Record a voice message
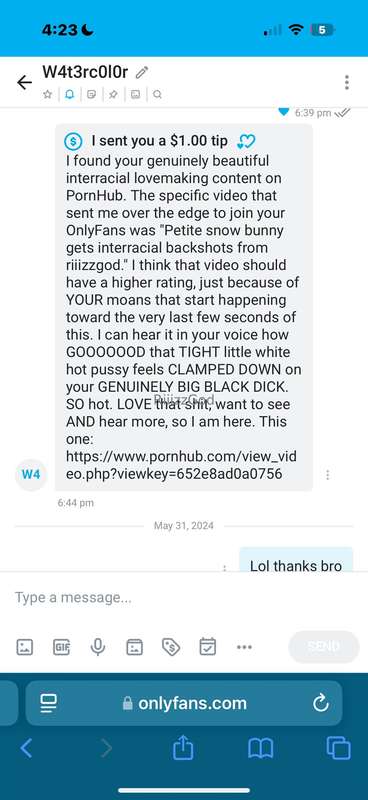Image resolution: width=368 pixels, height=800 pixels. click(97, 647)
